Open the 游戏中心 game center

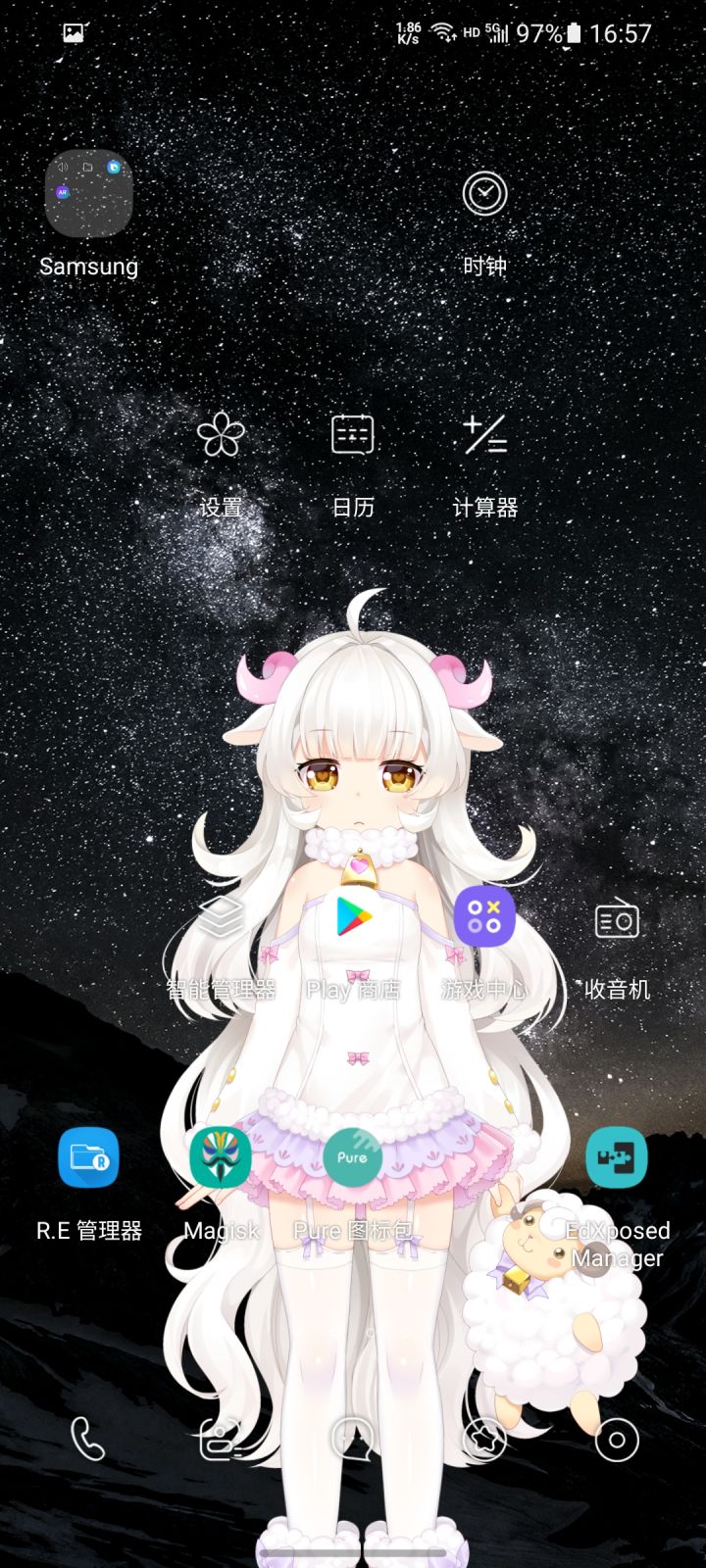click(x=484, y=919)
